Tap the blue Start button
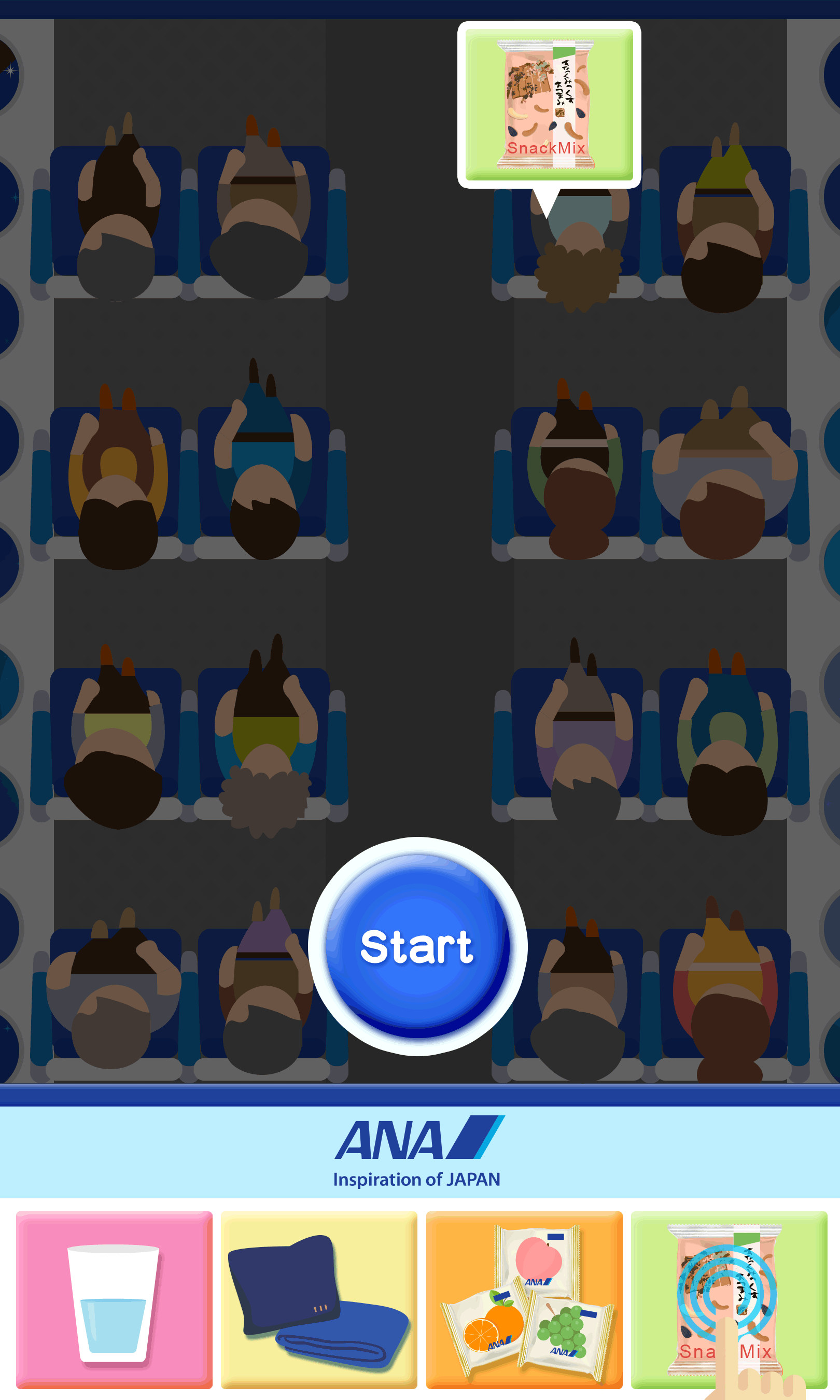The width and height of the screenshot is (840, 1400). [x=418, y=946]
